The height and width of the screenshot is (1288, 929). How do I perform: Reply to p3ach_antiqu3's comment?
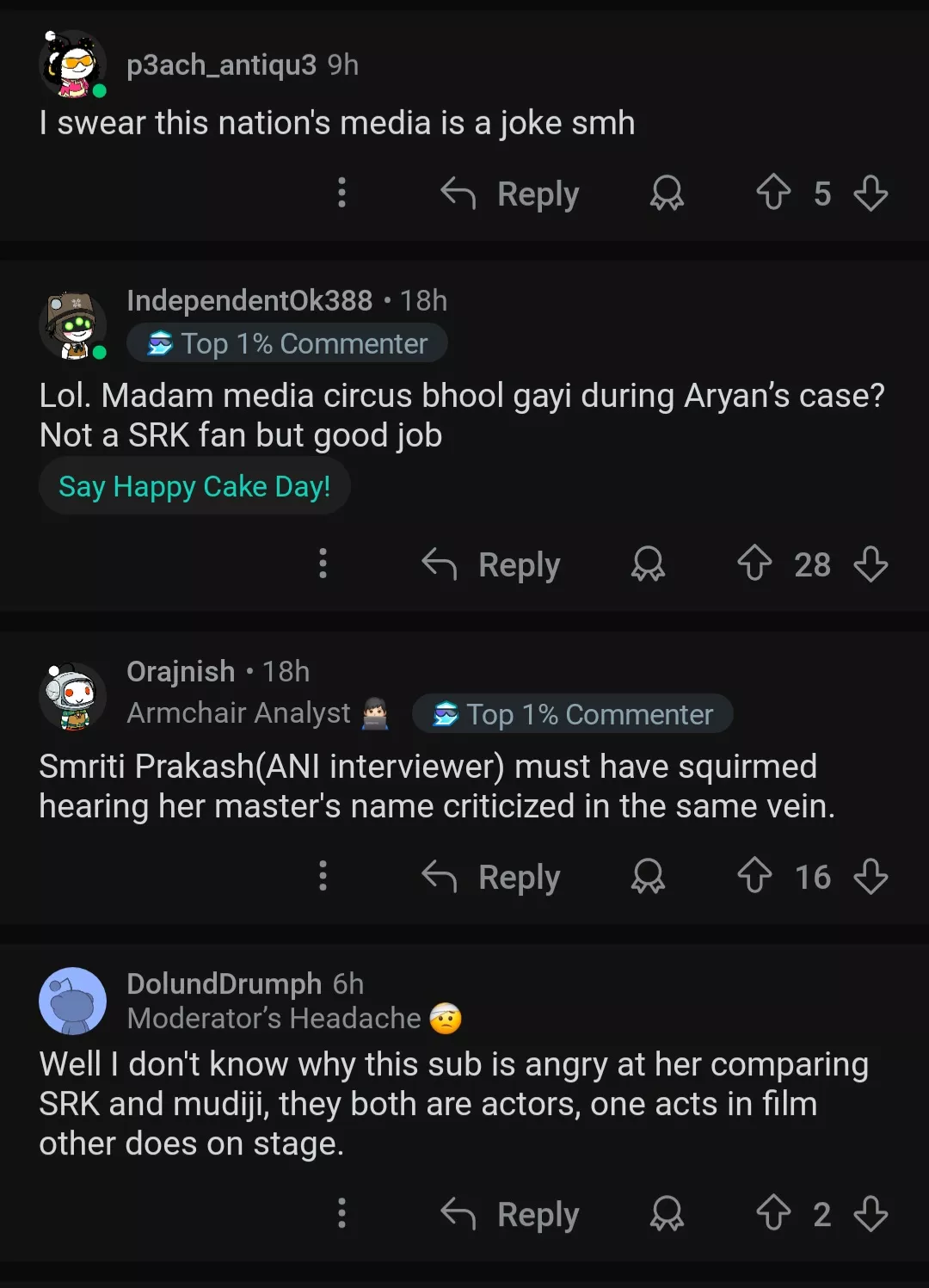[x=510, y=194]
